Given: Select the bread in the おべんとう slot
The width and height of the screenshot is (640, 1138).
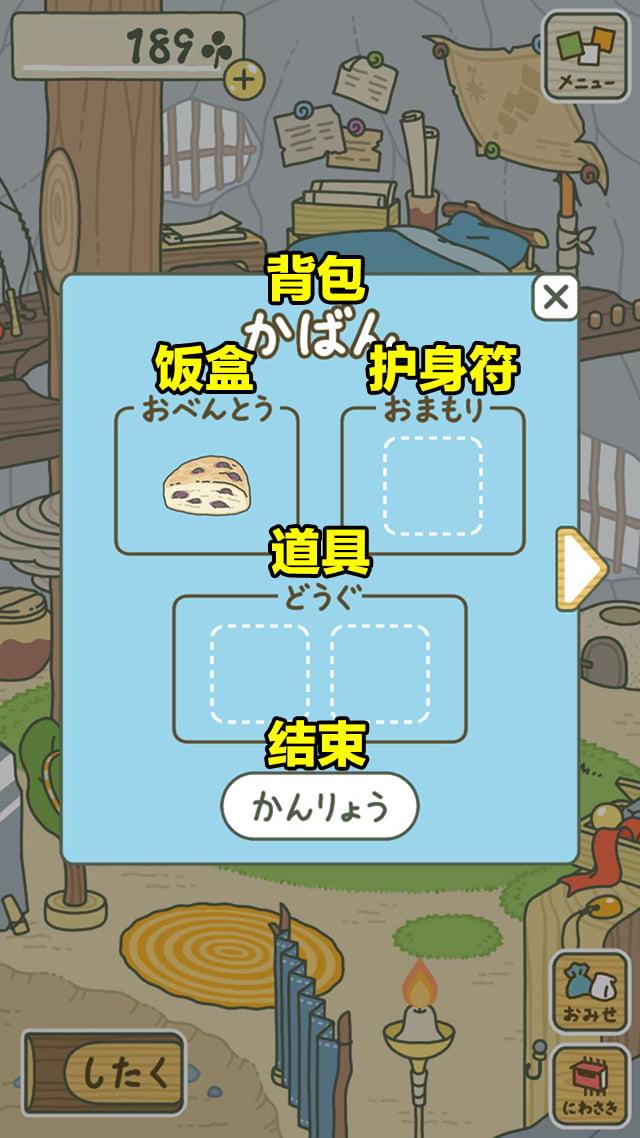Looking at the screenshot, I should [x=207, y=485].
